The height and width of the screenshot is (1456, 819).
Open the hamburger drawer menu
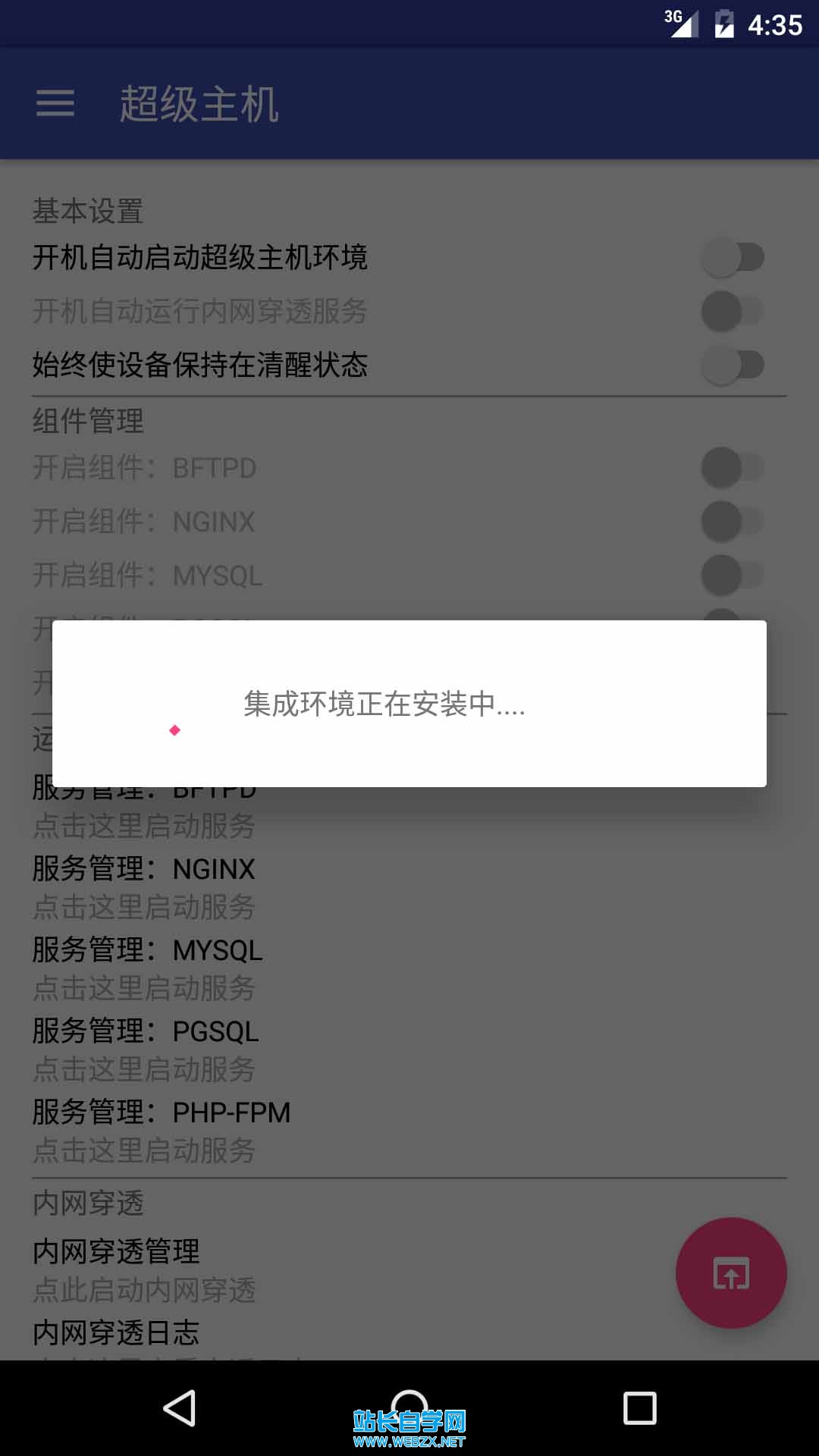click(55, 103)
